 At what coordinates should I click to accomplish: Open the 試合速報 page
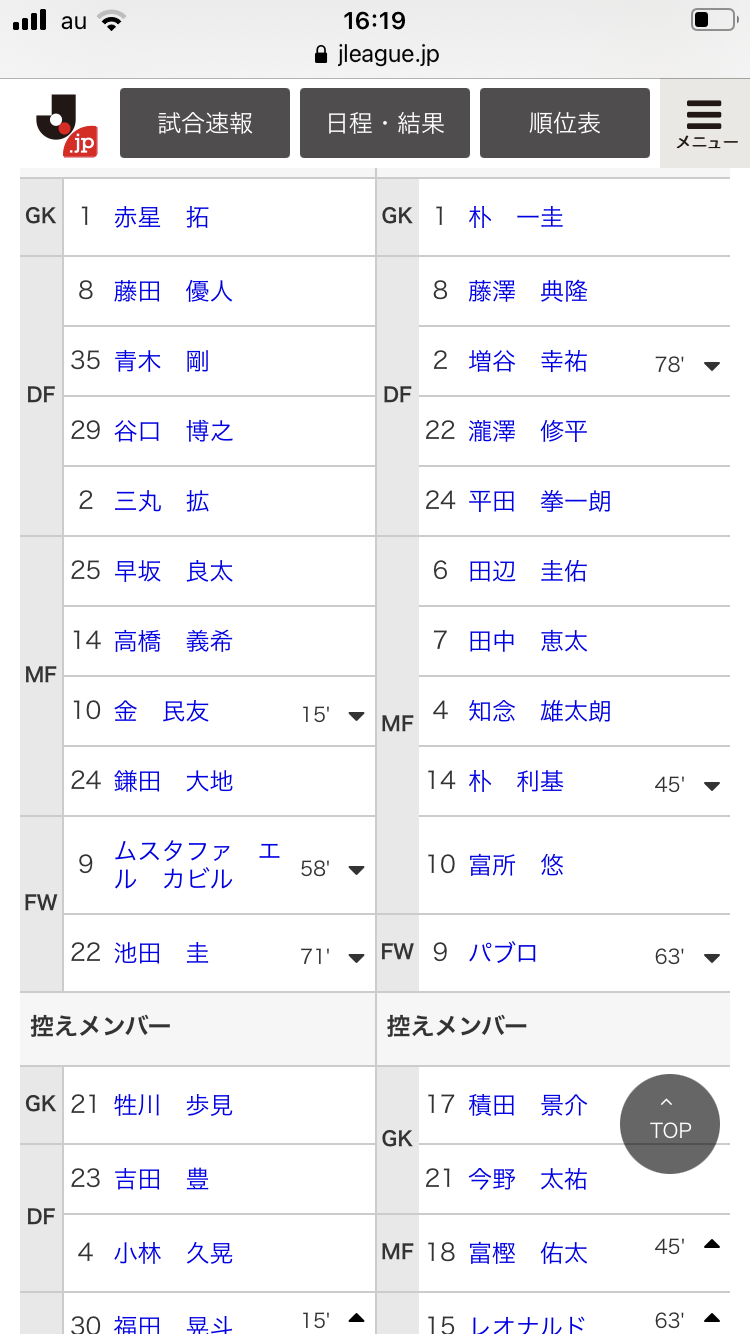pos(205,123)
